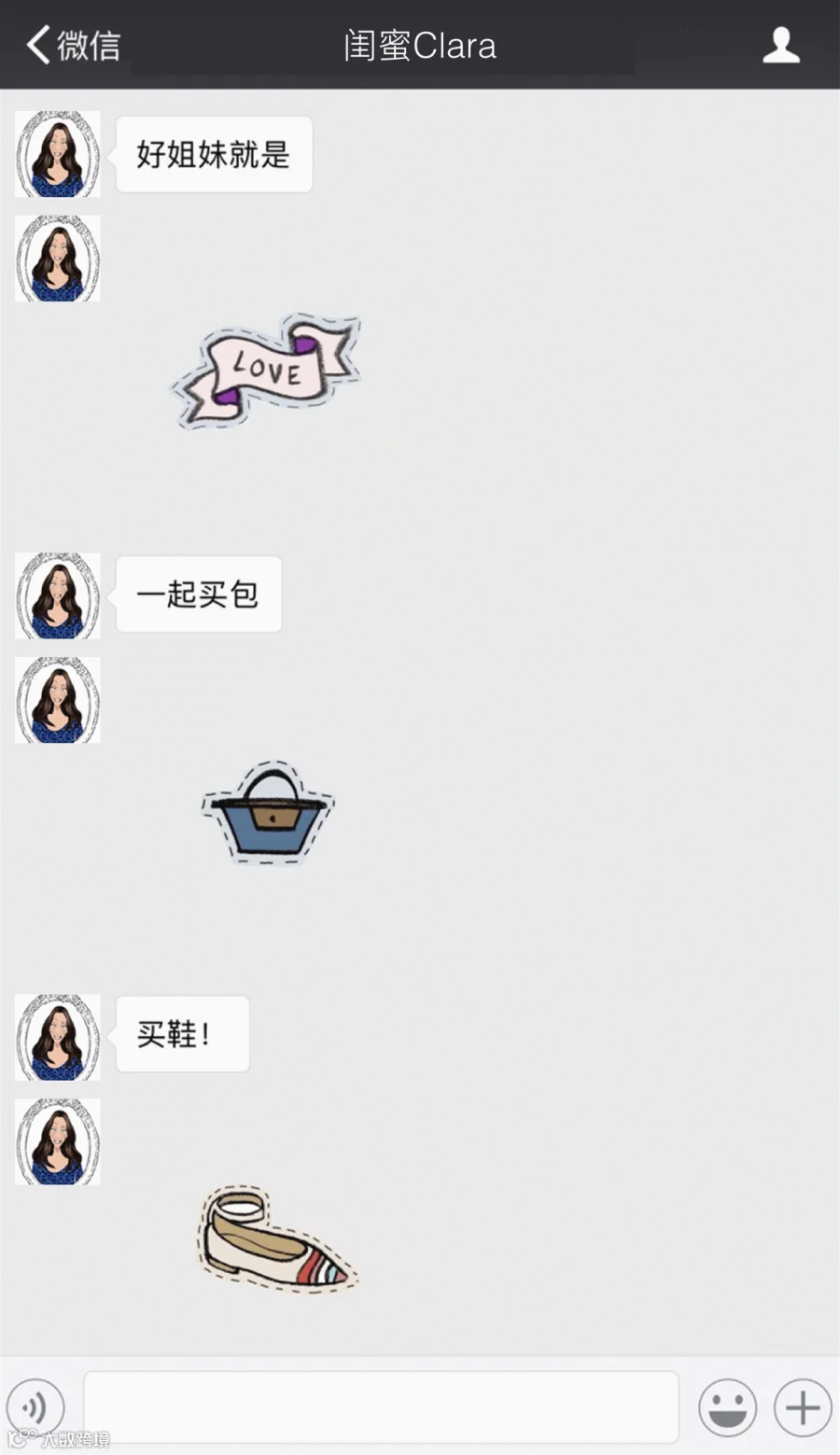Open the emoji sticker panel

point(728,1407)
